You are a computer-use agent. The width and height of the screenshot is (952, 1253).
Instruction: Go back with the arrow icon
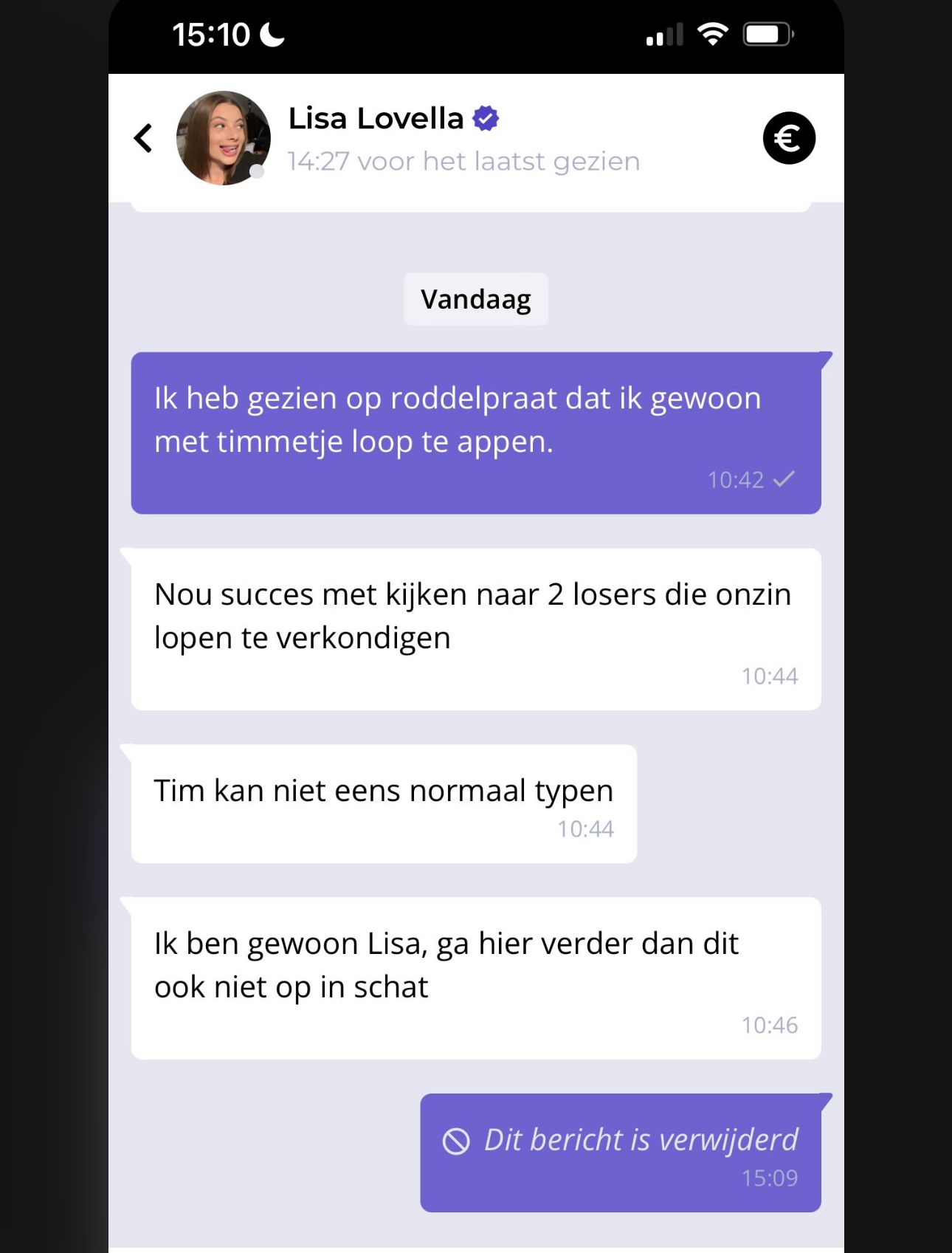[x=143, y=138]
